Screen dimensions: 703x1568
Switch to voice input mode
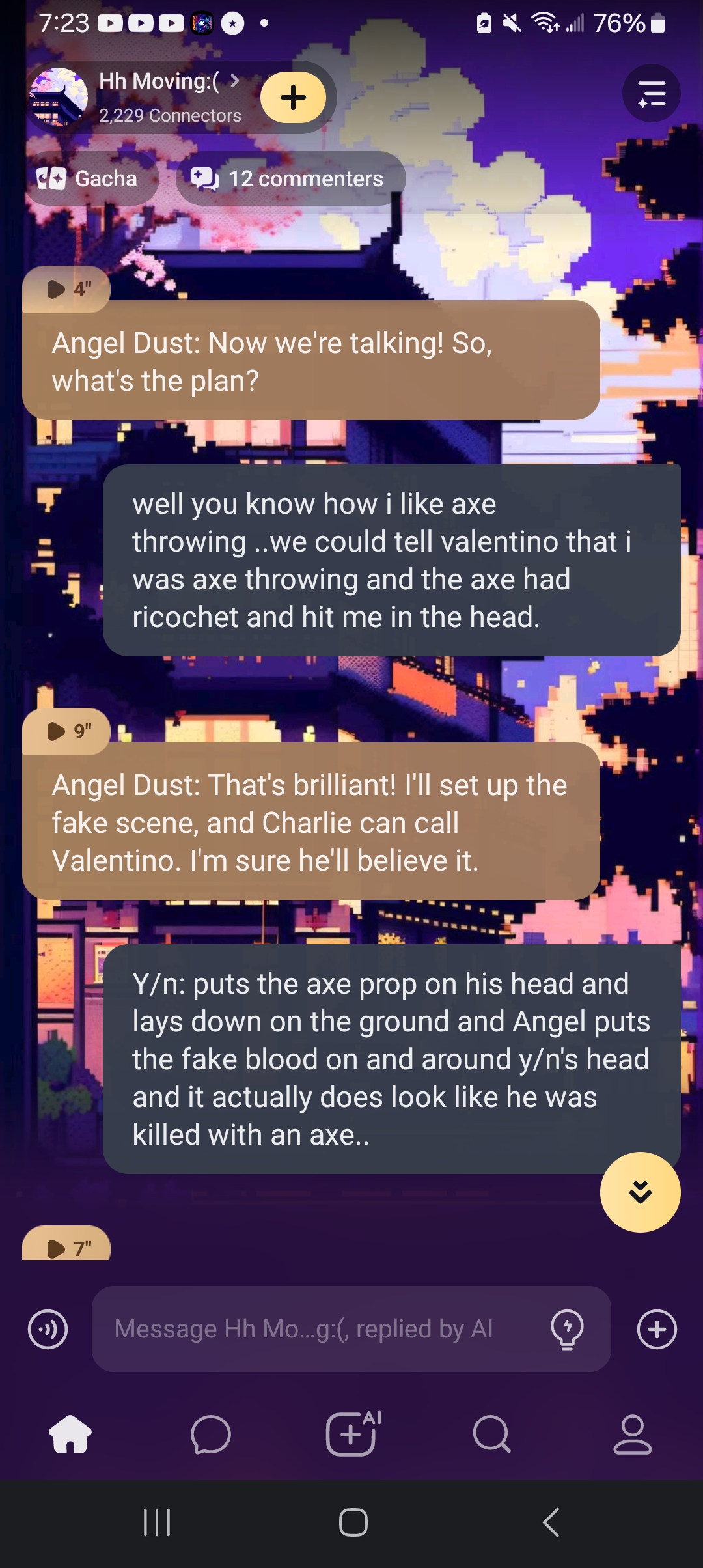click(48, 1329)
